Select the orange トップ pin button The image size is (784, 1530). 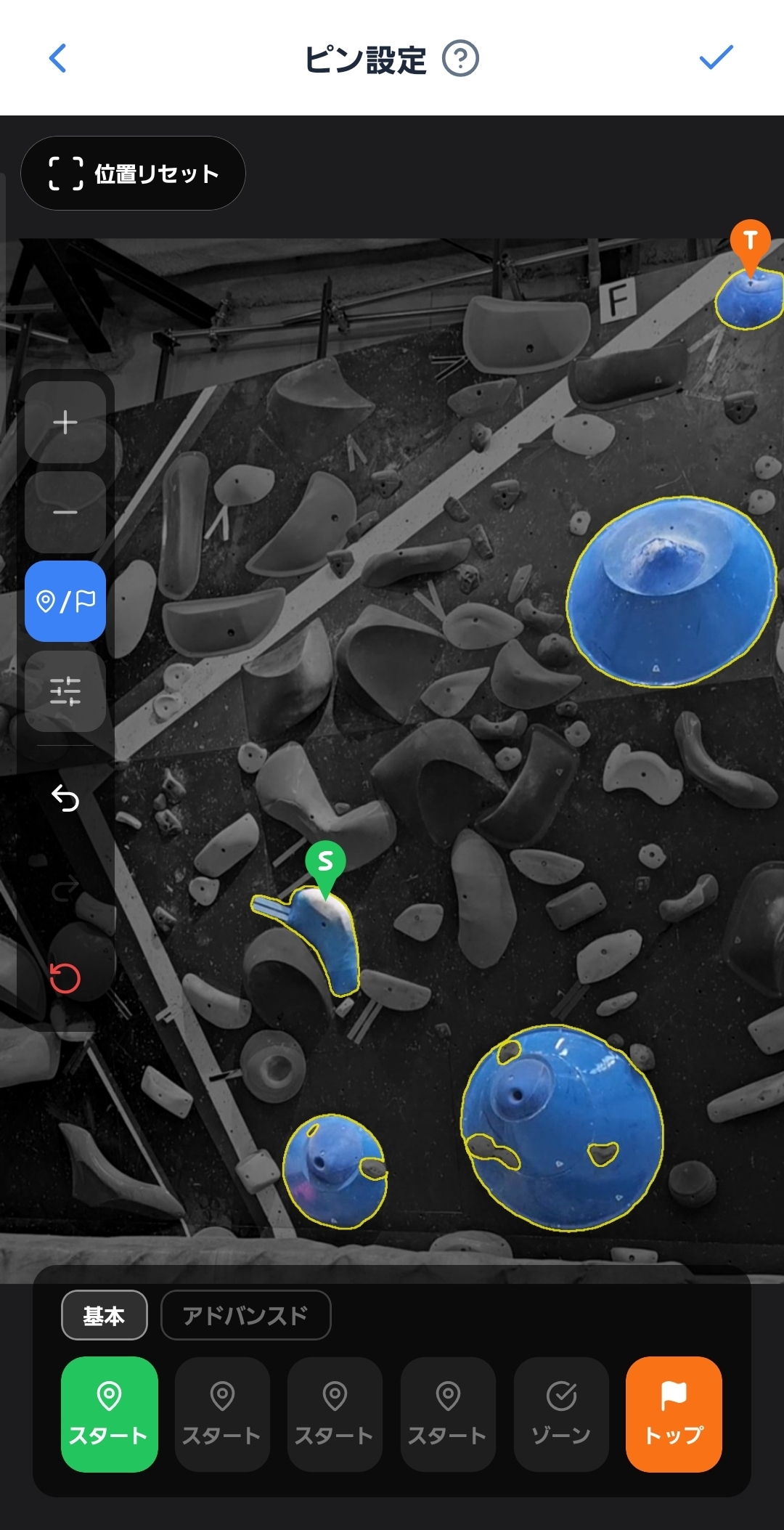coord(674,1414)
